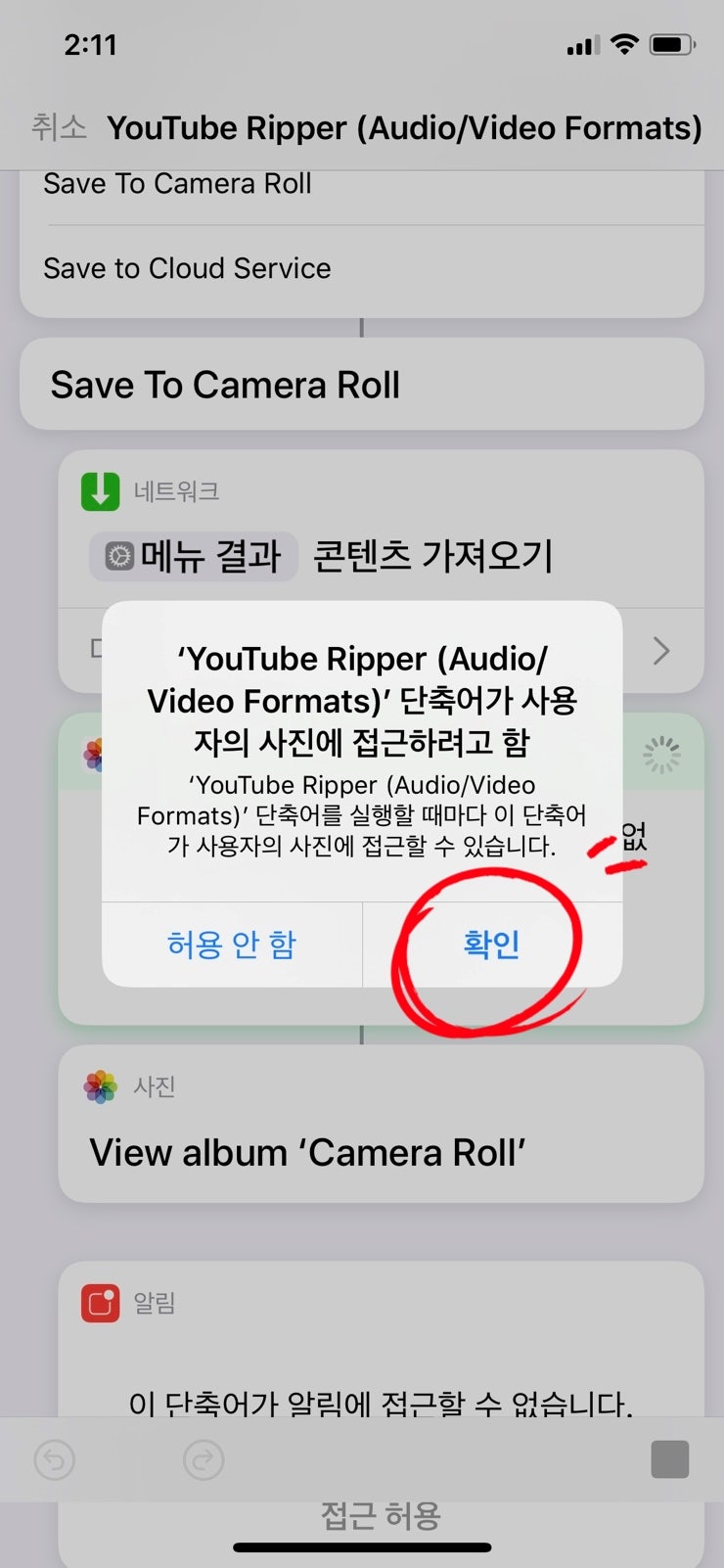Tap 접근 허용 for notifications
724x1568 pixels.
click(x=381, y=1515)
